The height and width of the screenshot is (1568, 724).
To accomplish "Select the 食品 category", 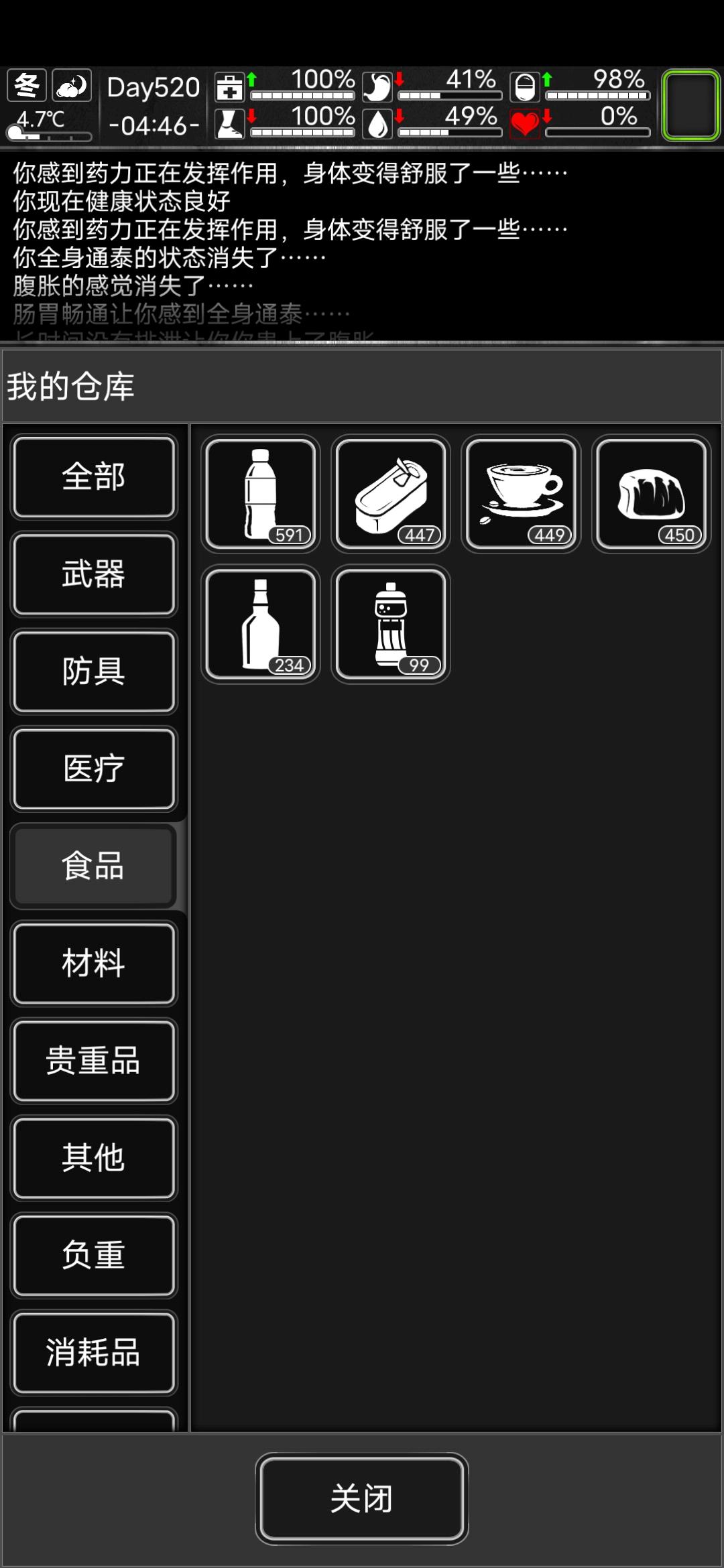I will point(94,866).
